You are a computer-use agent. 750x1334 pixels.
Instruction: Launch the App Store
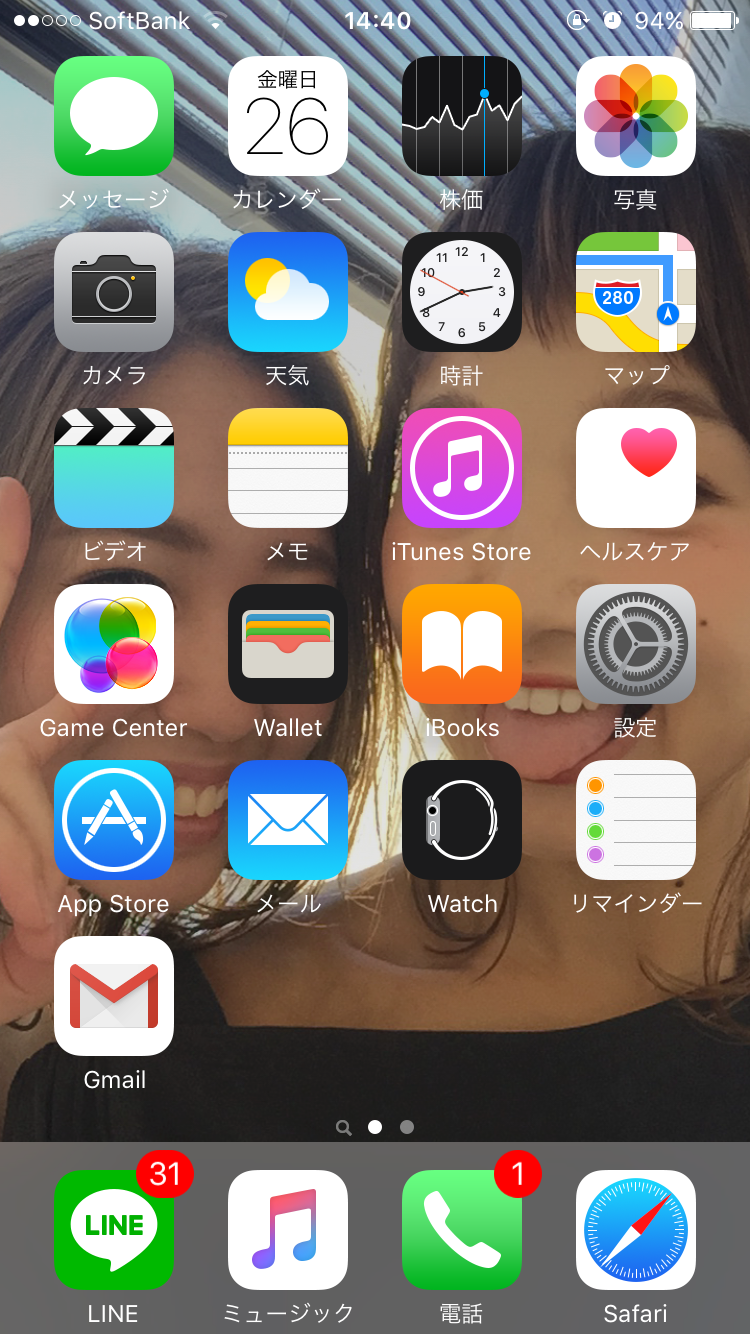pyautogui.click(x=114, y=820)
